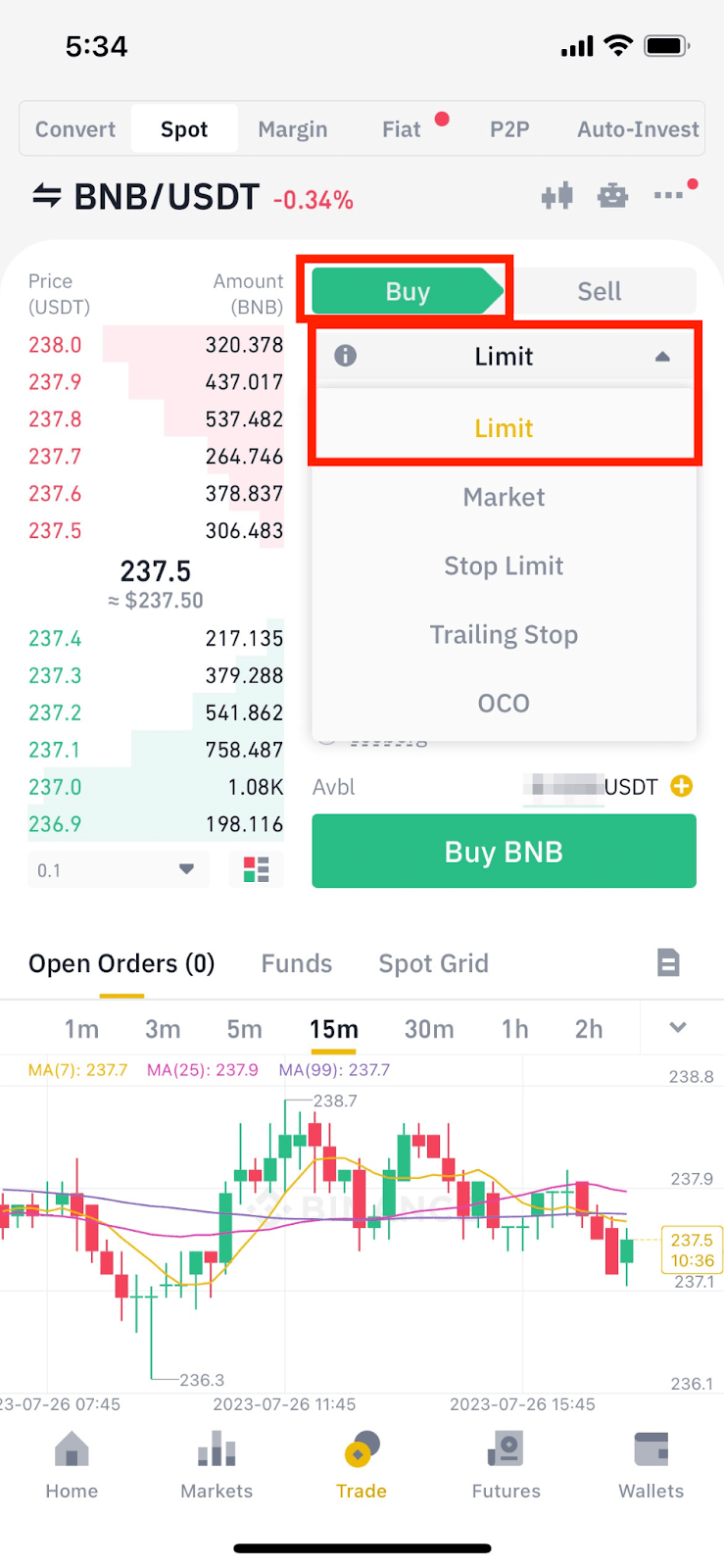This screenshot has width=724, height=1568.
Task: Set chart interval to 1h
Action: coord(514,1029)
